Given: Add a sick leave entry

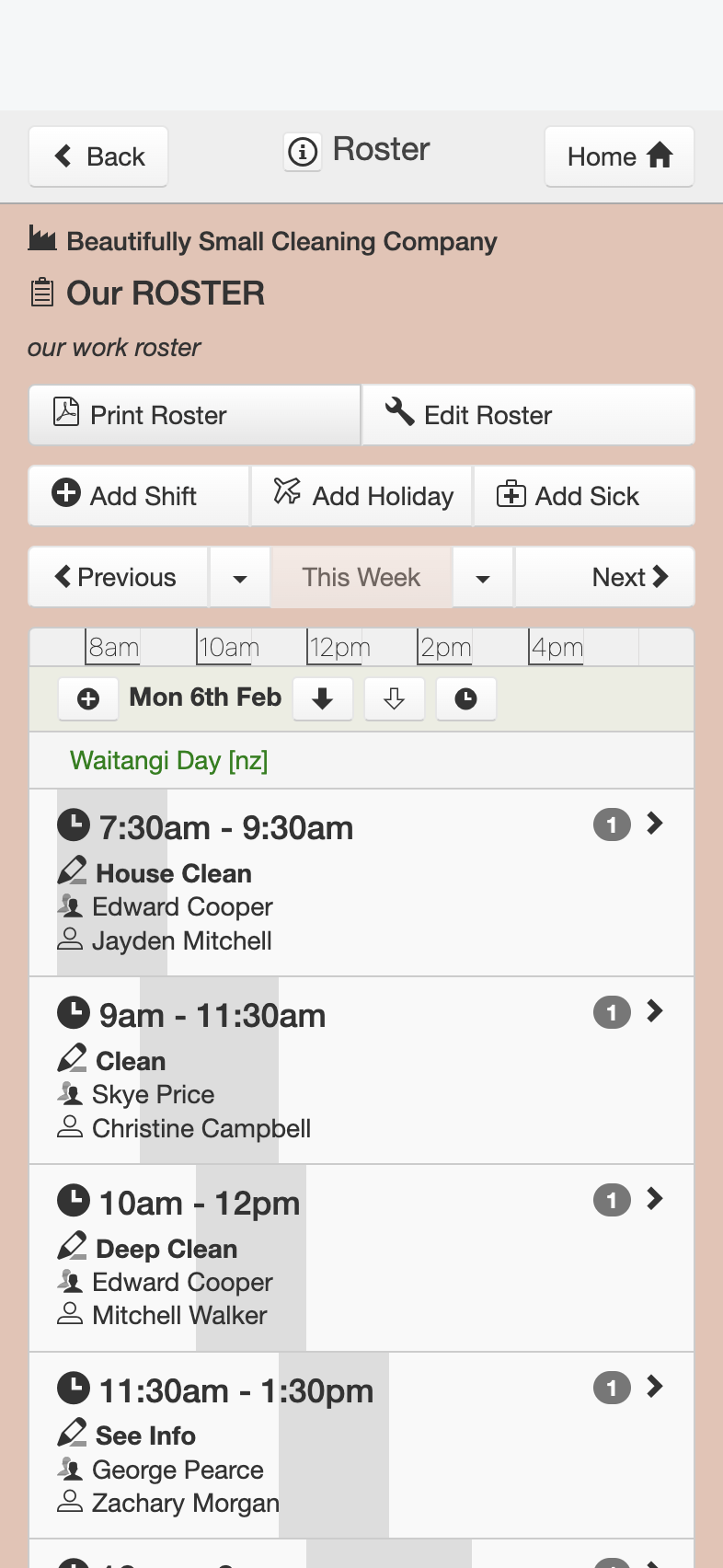Looking at the screenshot, I should (x=584, y=496).
